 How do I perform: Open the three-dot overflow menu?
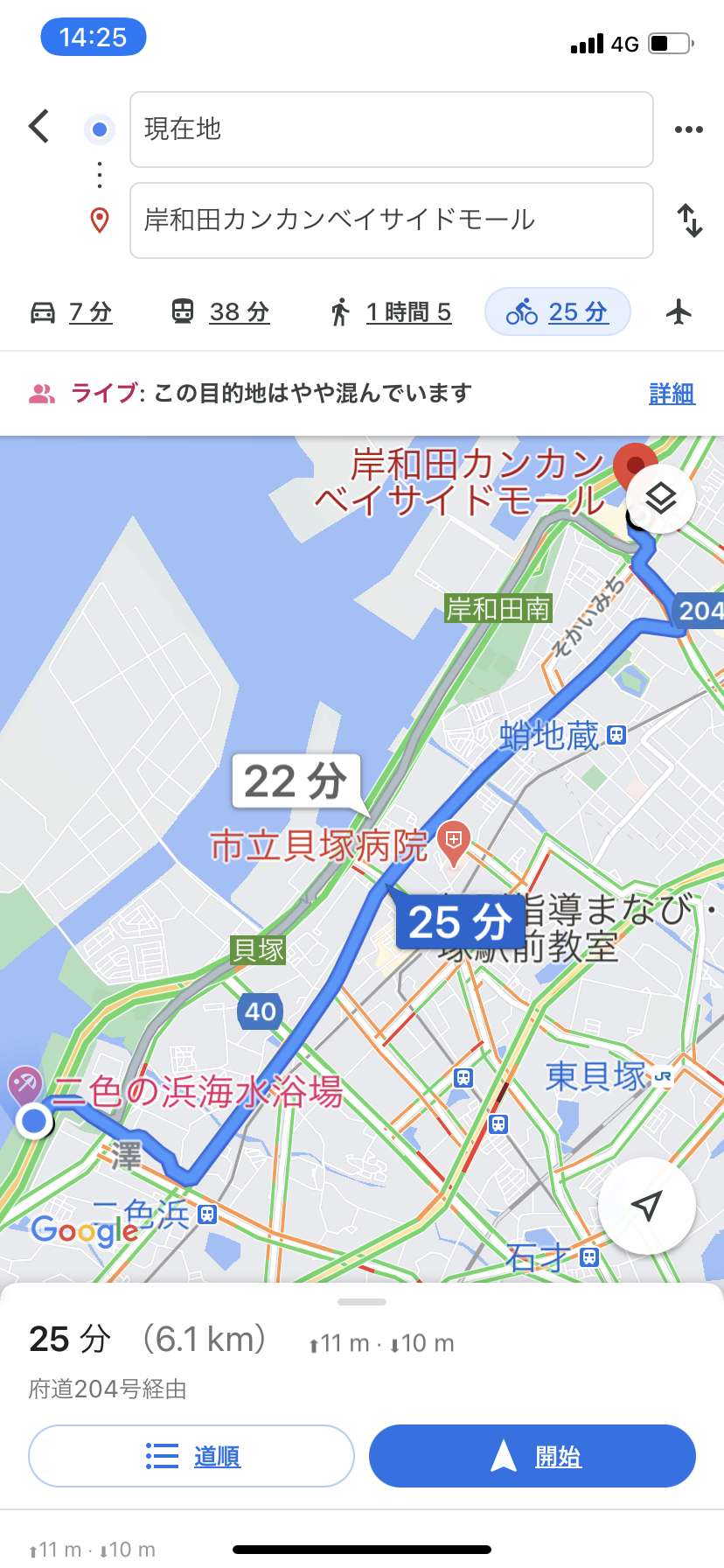pyautogui.click(x=688, y=129)
